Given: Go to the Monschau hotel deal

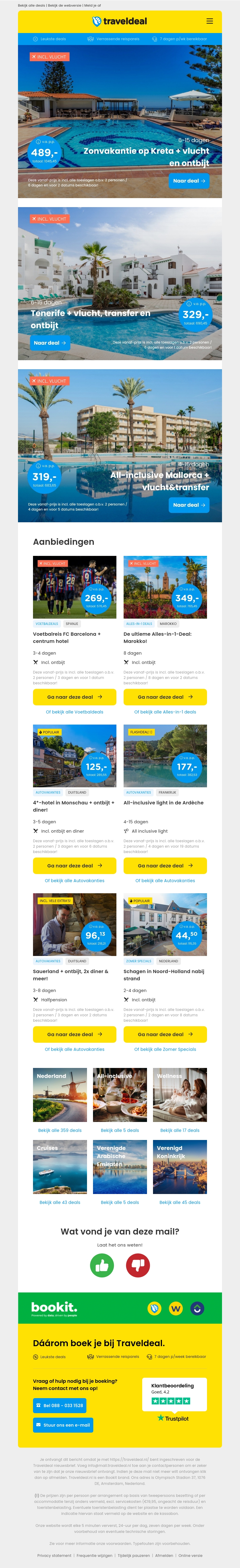Looking at the screenshot, I should pyautogui.click(x=74, y=866).
